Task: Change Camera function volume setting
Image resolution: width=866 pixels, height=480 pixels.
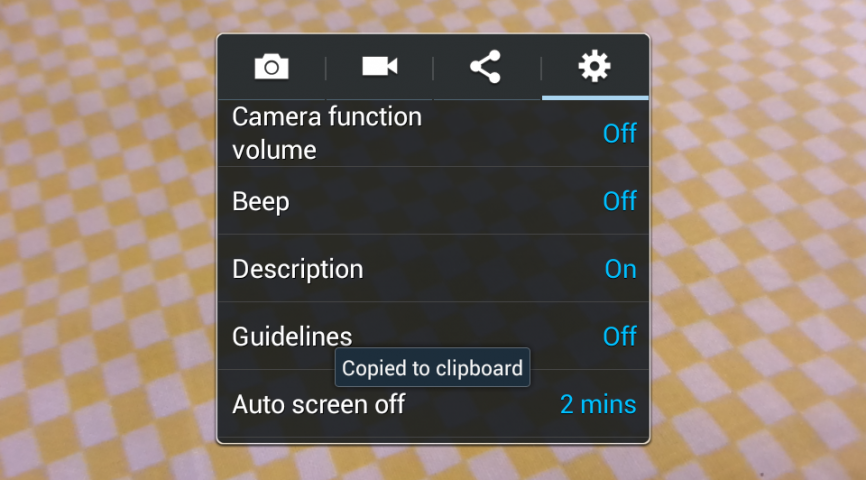Action: pos(433,133)
